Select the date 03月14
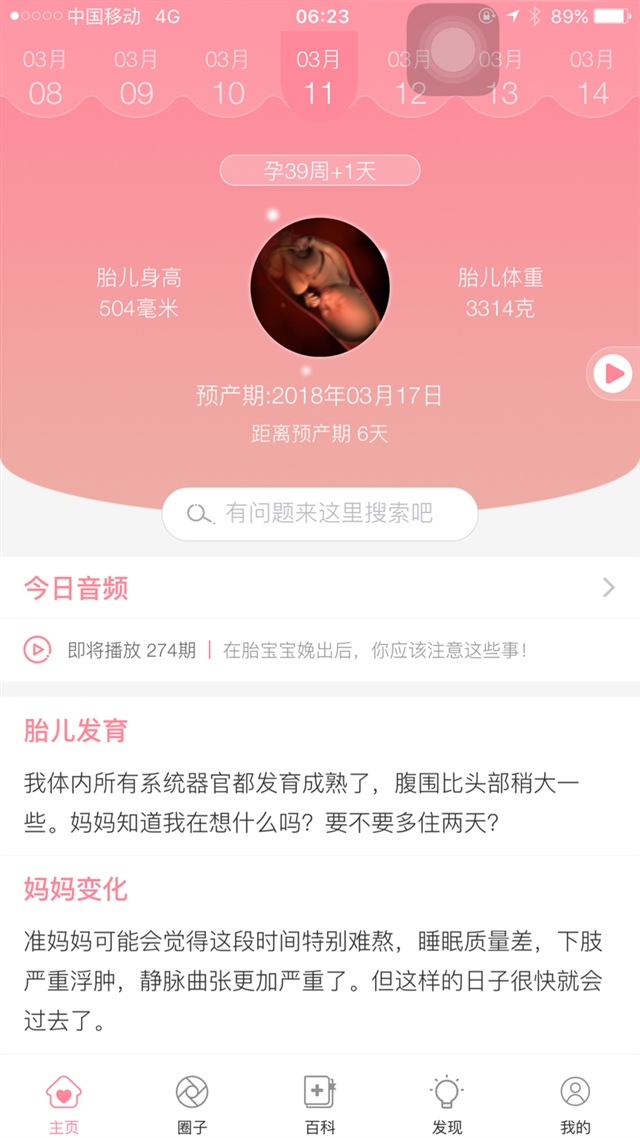The image size is (640, 1138). click(x=592, y=78)
